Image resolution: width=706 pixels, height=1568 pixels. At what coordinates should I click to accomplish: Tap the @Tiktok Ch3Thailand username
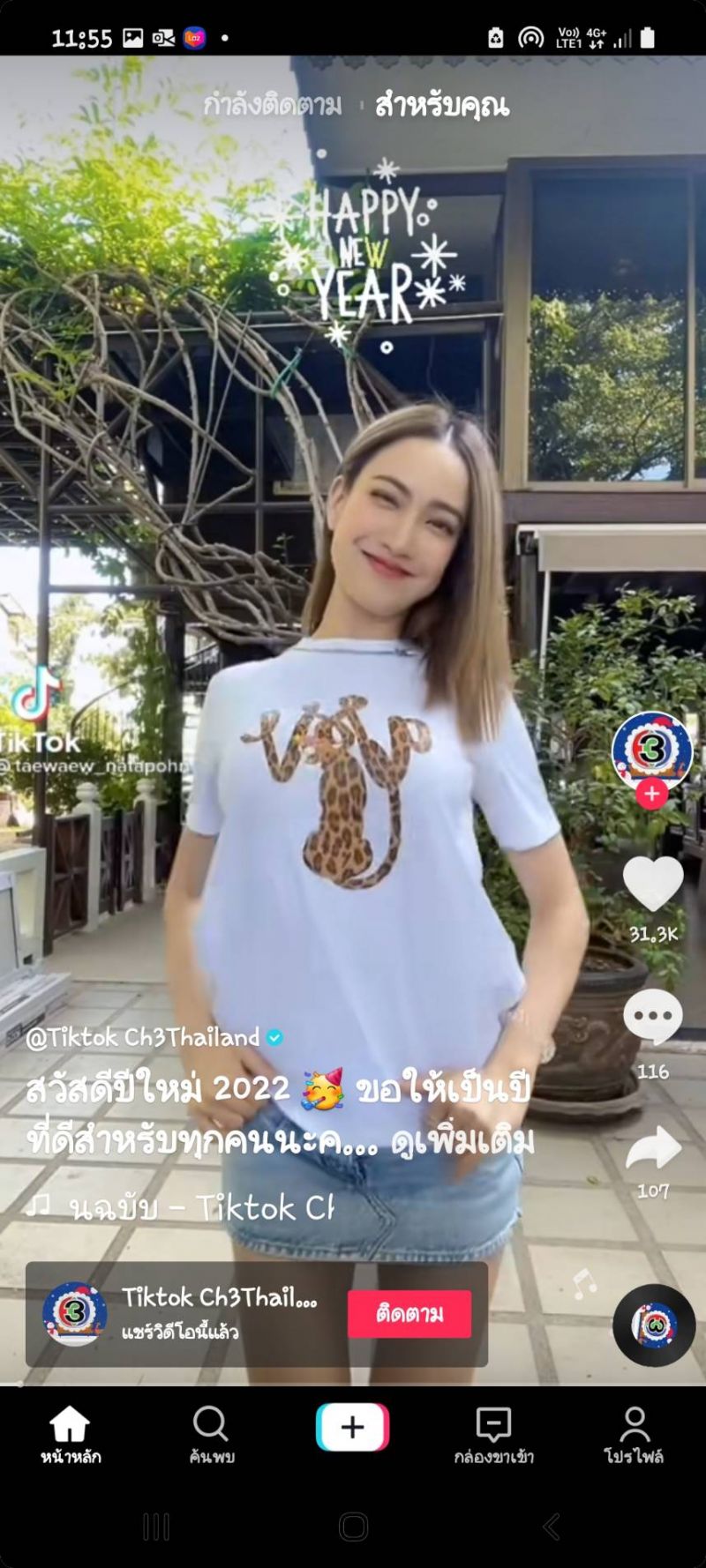click(144, 1037)
